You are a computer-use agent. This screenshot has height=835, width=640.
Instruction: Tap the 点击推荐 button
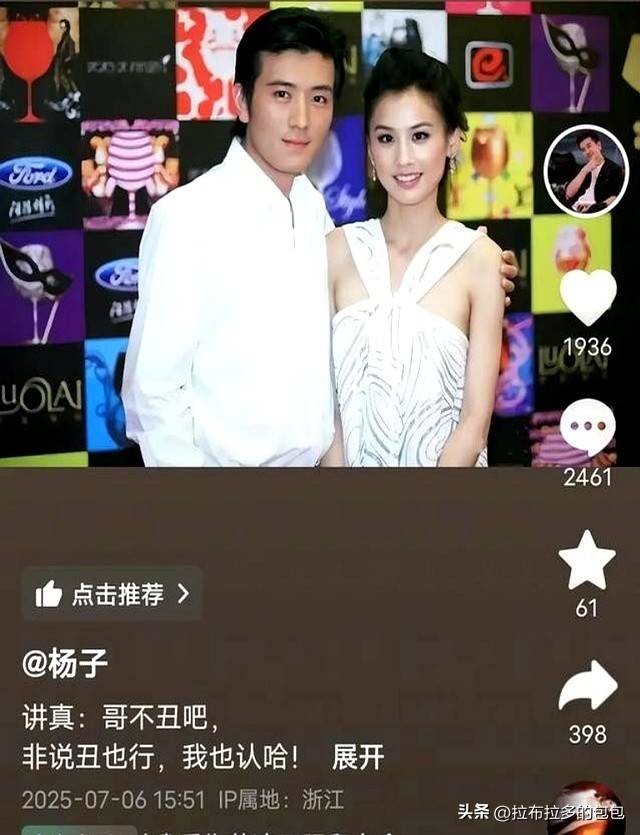point(112,594)
